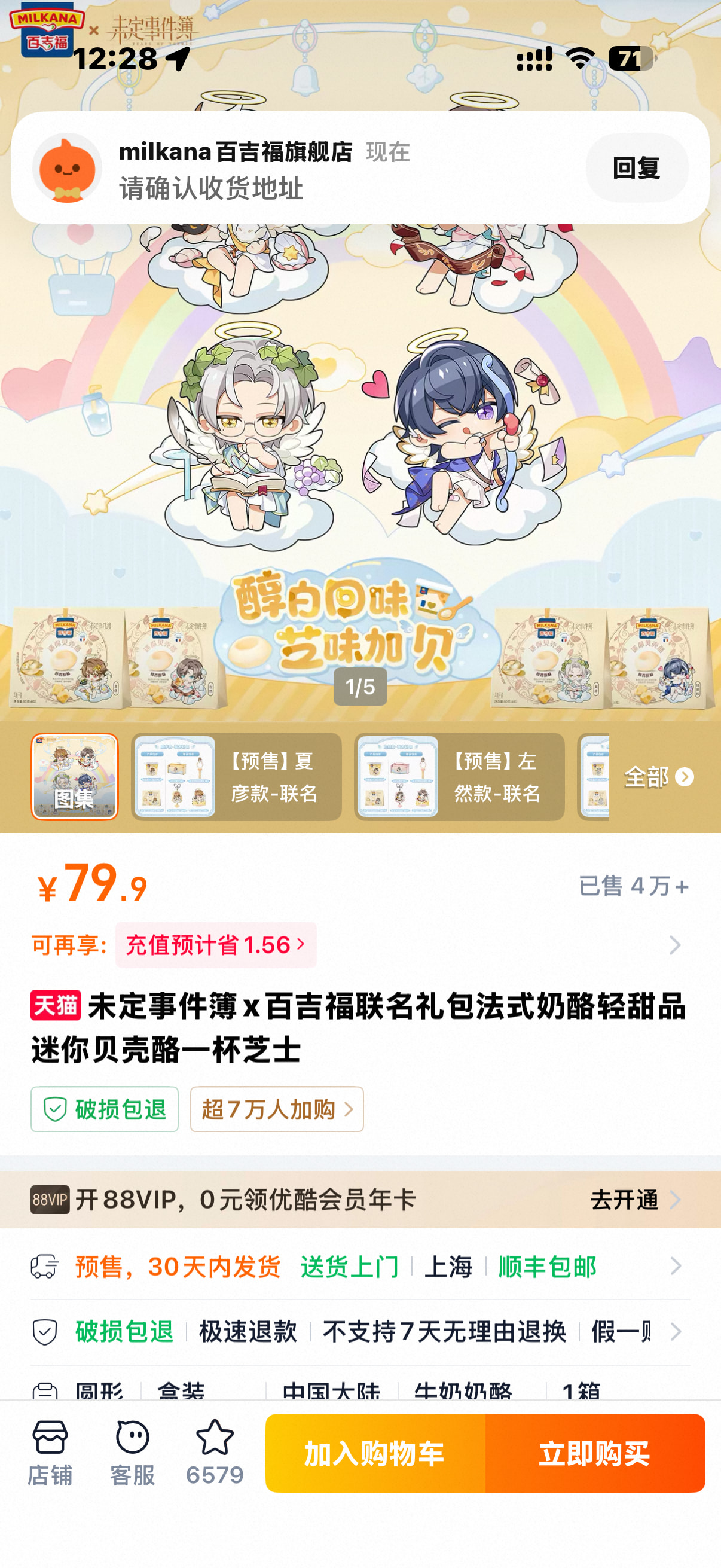Choose the 【预售】左然款-联名 option

(459, 776)
